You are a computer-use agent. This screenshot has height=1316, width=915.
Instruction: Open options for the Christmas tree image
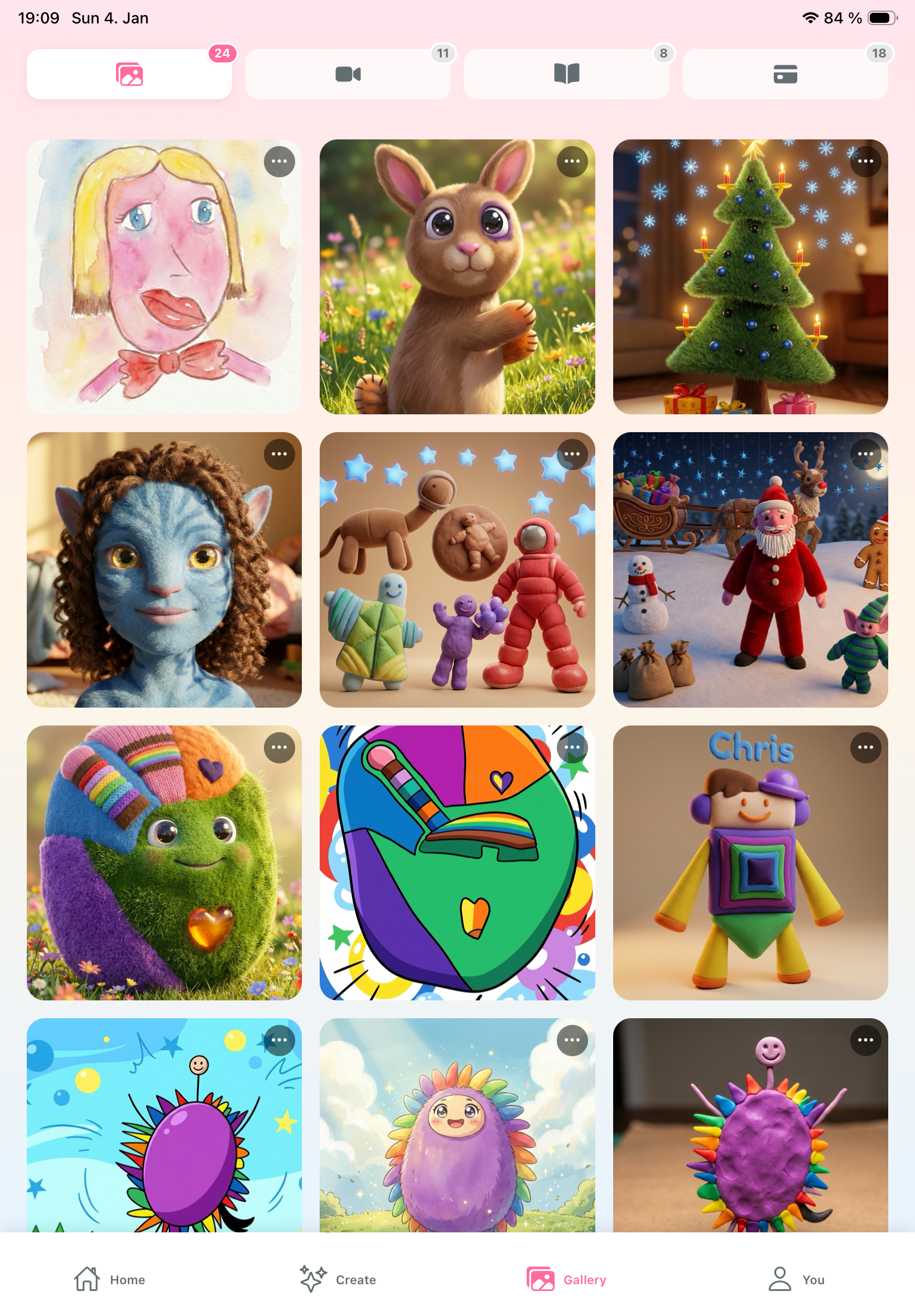pos(865,161)
